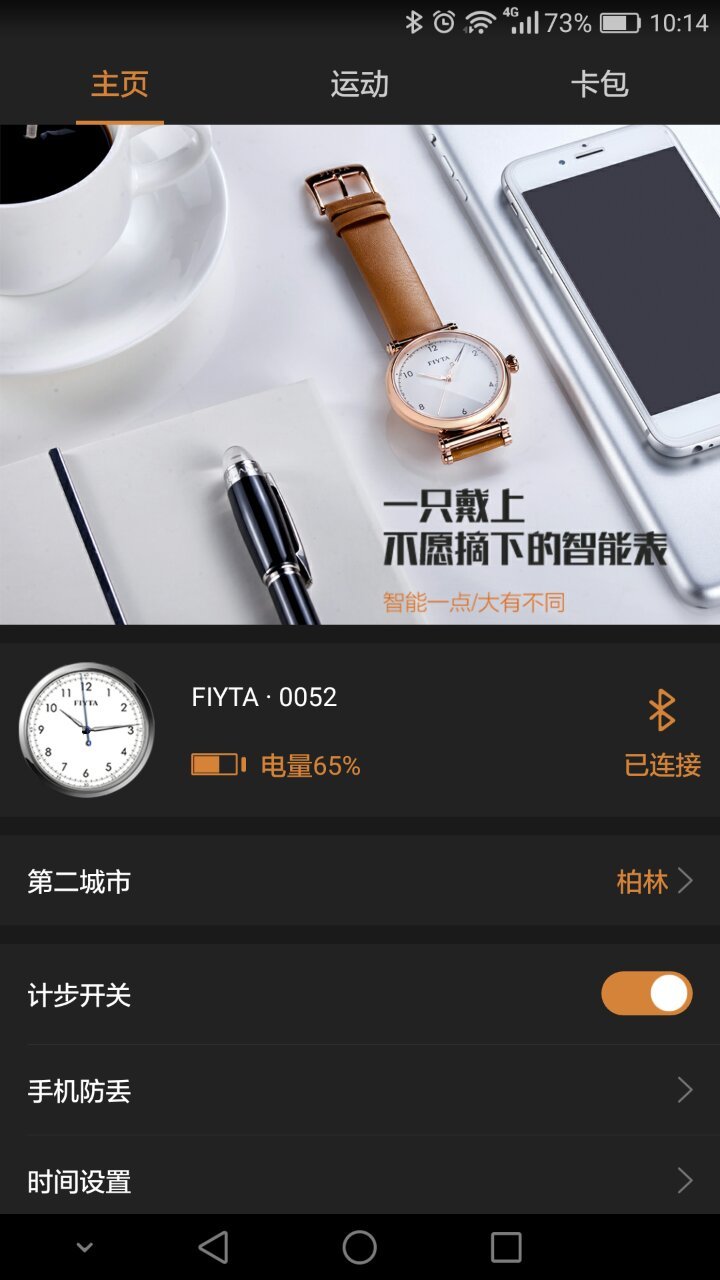The width and height of the screenshot is (720, 1280).
Task: Enable the 计步开关 step counter switch
Action: pyautogui.click(x=645, y=994)
